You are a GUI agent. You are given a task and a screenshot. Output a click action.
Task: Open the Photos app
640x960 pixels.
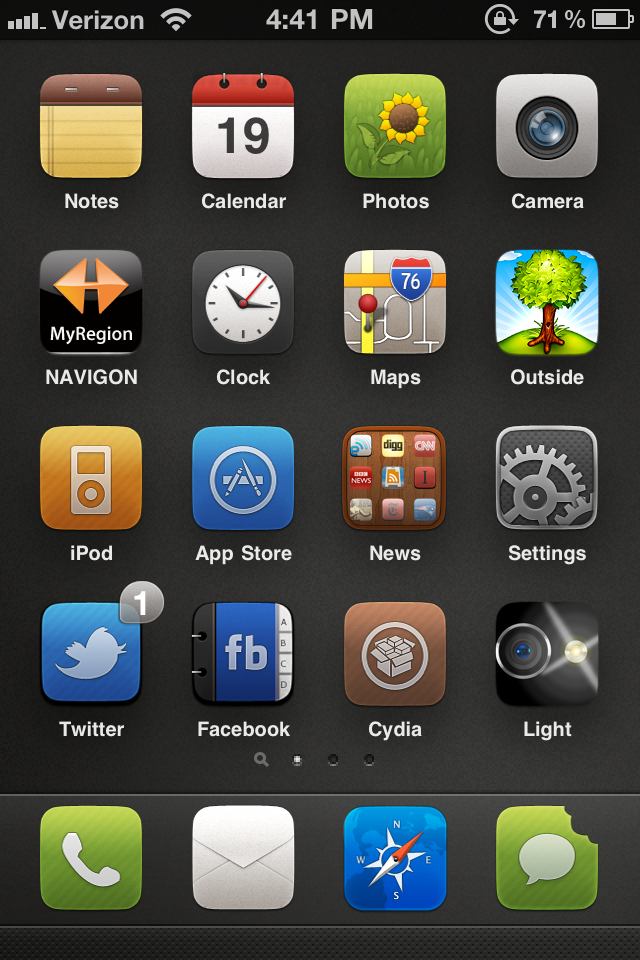tap(395, 127)
